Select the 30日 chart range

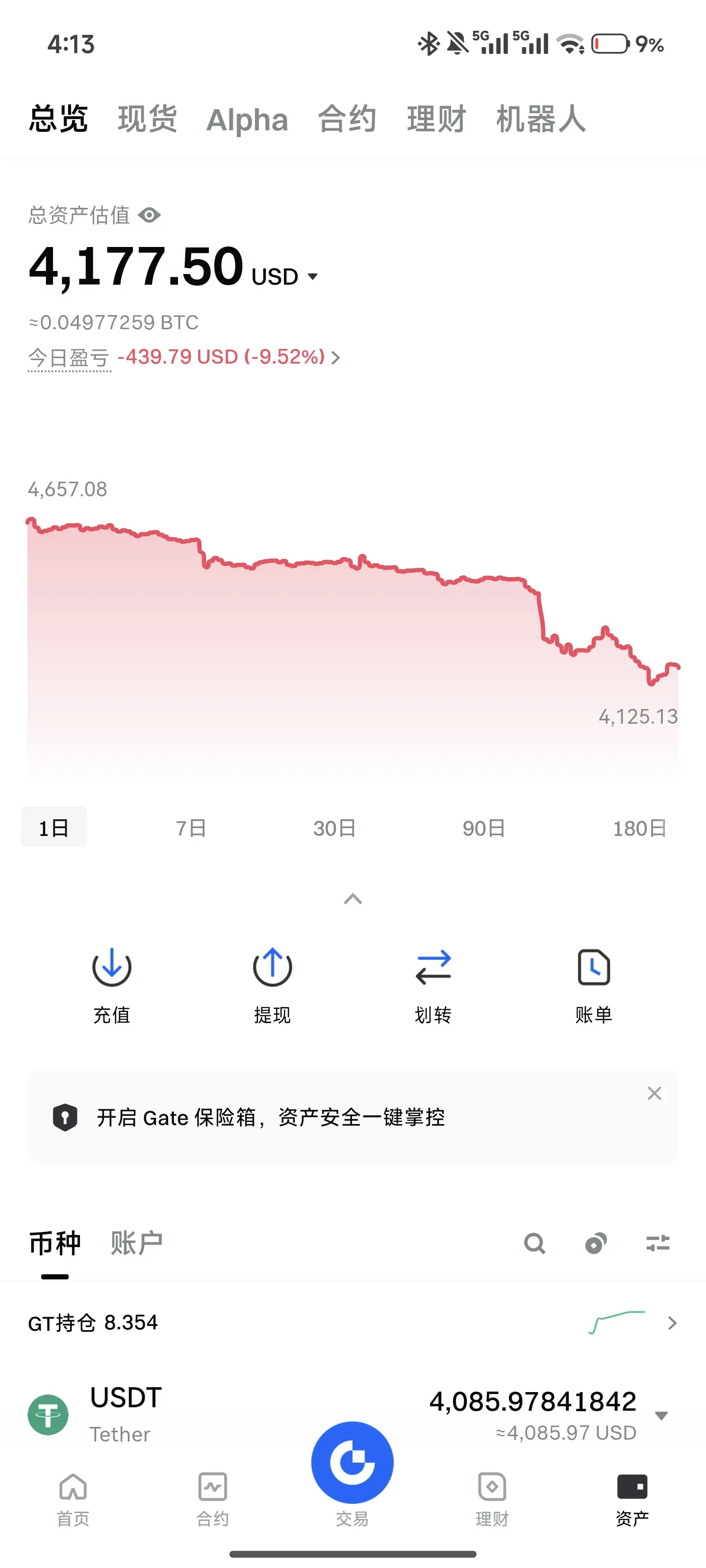coord(334,828)
